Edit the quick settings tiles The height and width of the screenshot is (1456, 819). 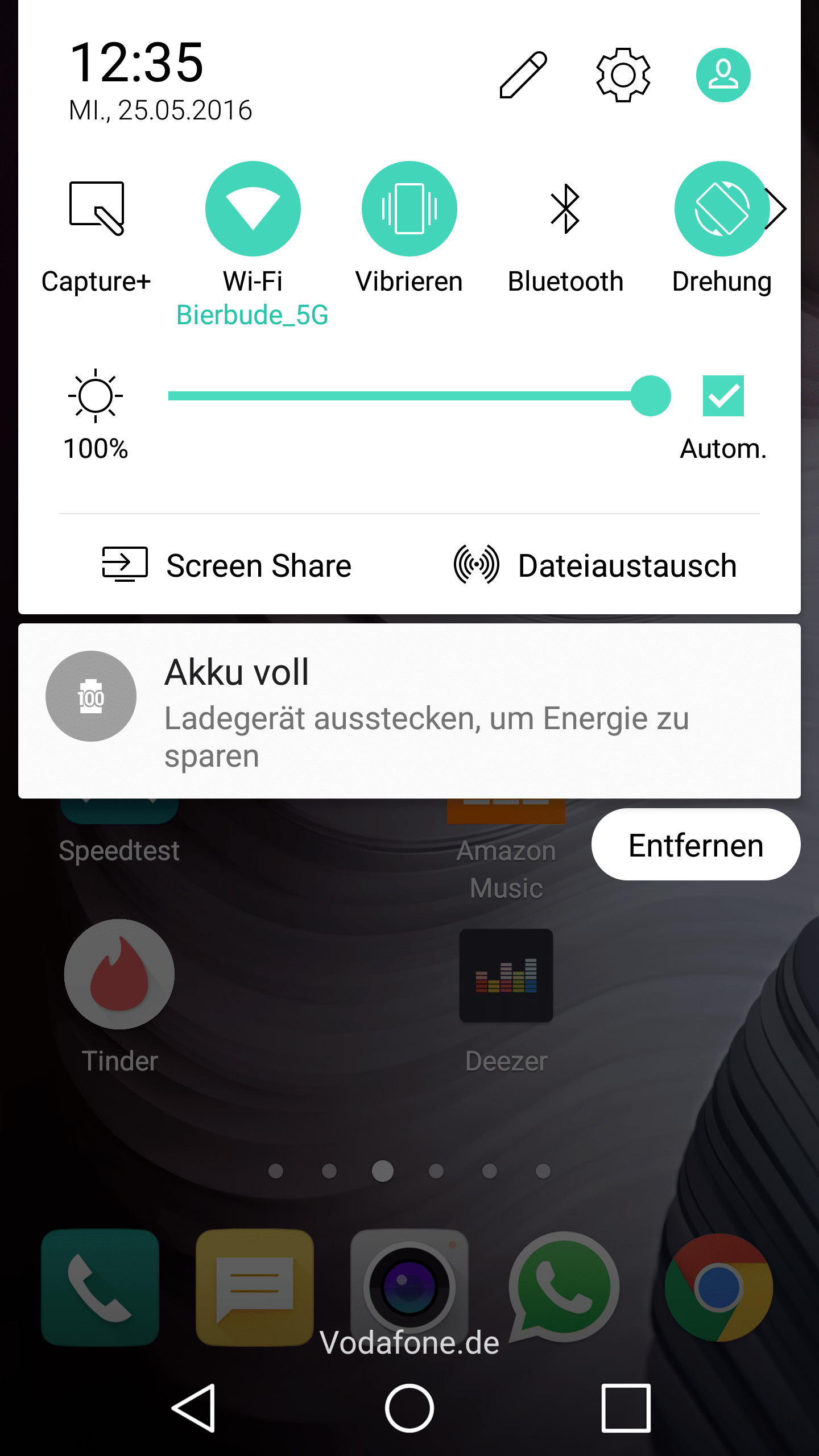pyautogui.click(x=523, y=75)
